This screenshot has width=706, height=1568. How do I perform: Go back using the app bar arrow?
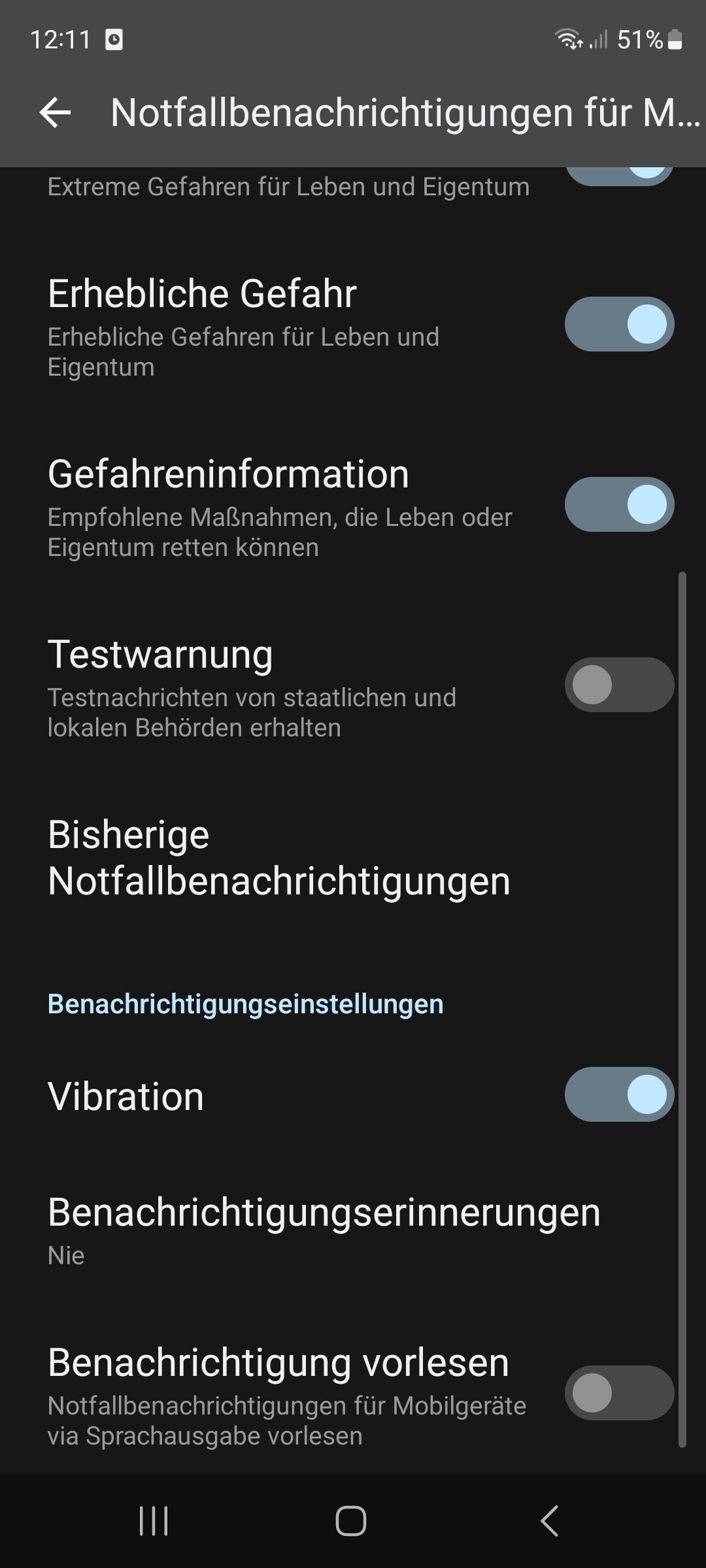pyautogui.click(x=56, y=112)
